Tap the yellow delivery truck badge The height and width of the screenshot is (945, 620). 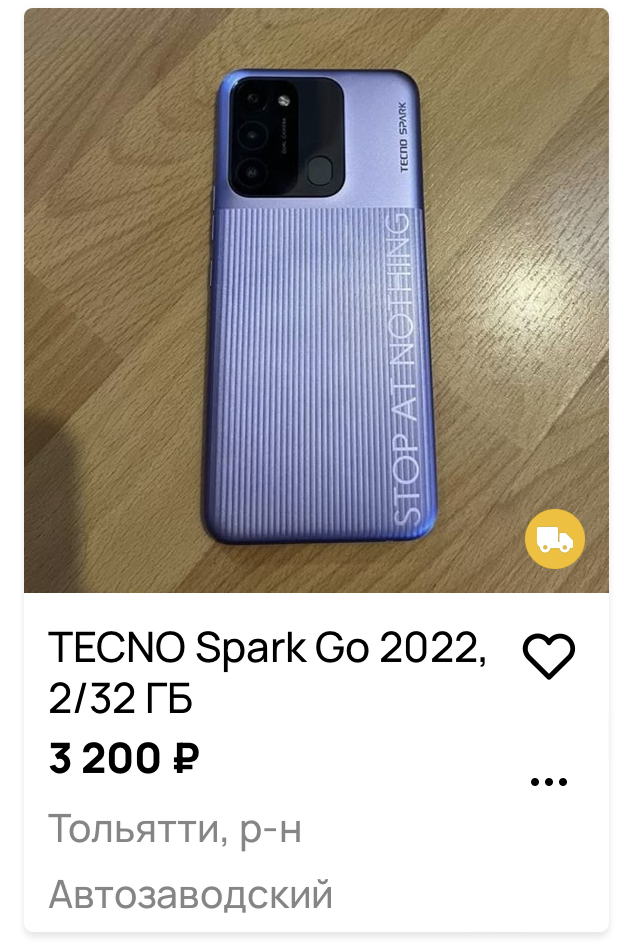point(555,539)
